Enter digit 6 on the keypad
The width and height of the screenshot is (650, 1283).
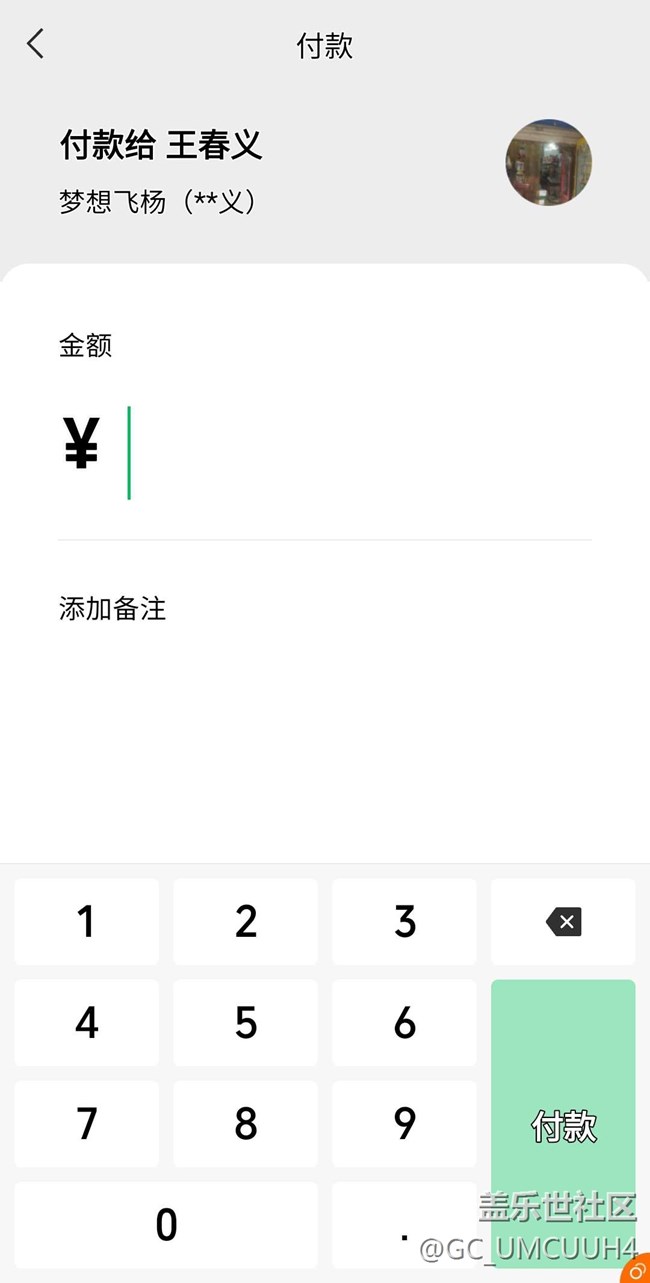[404, 1023]
